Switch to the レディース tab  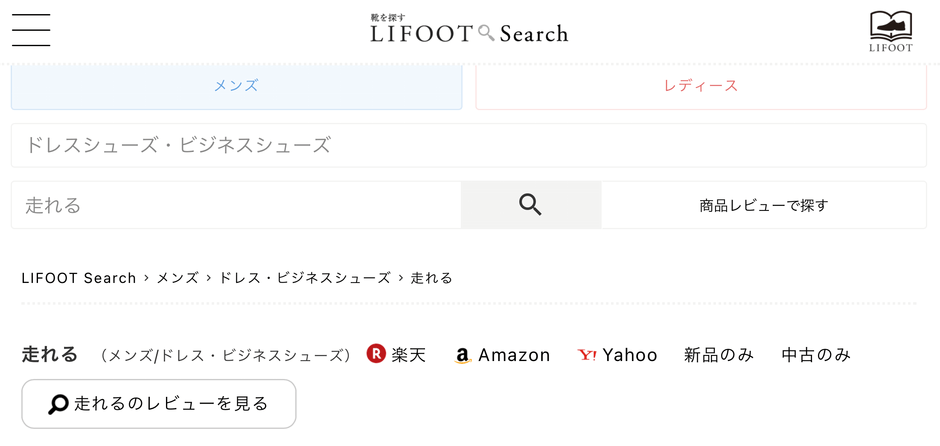point(701,86)
